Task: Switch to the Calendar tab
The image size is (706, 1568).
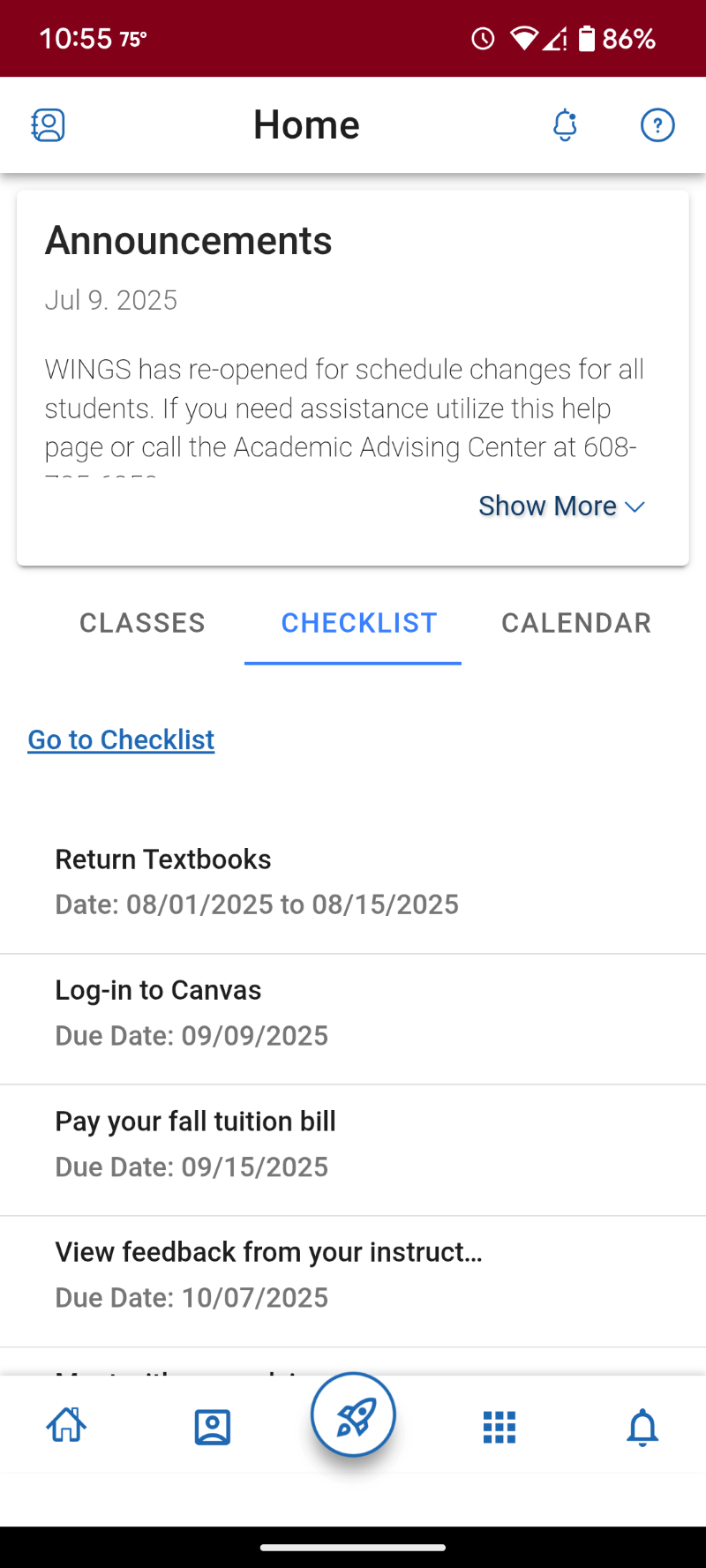Action: pyautogui.click(x=576, y=623)
